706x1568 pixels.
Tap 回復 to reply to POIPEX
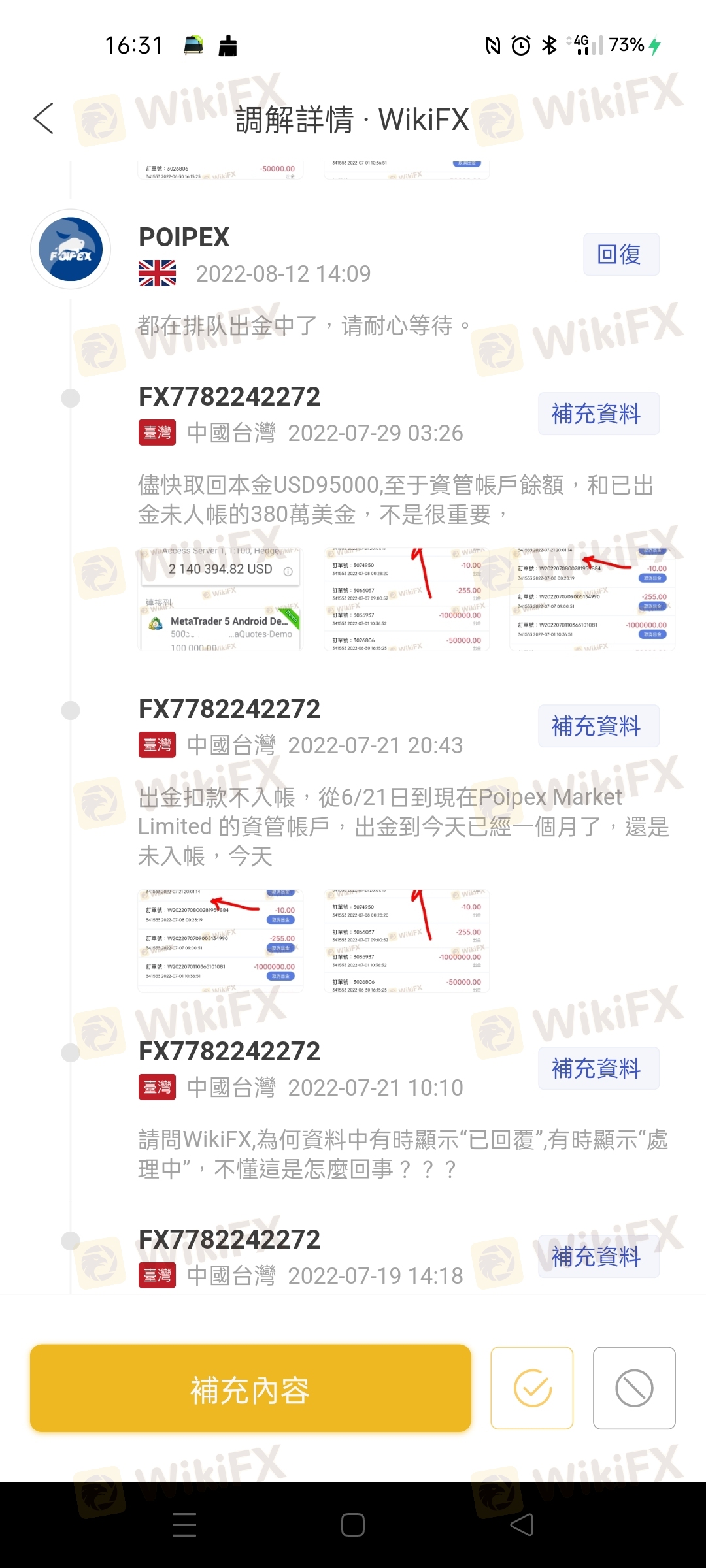click(x=621, y=254)
